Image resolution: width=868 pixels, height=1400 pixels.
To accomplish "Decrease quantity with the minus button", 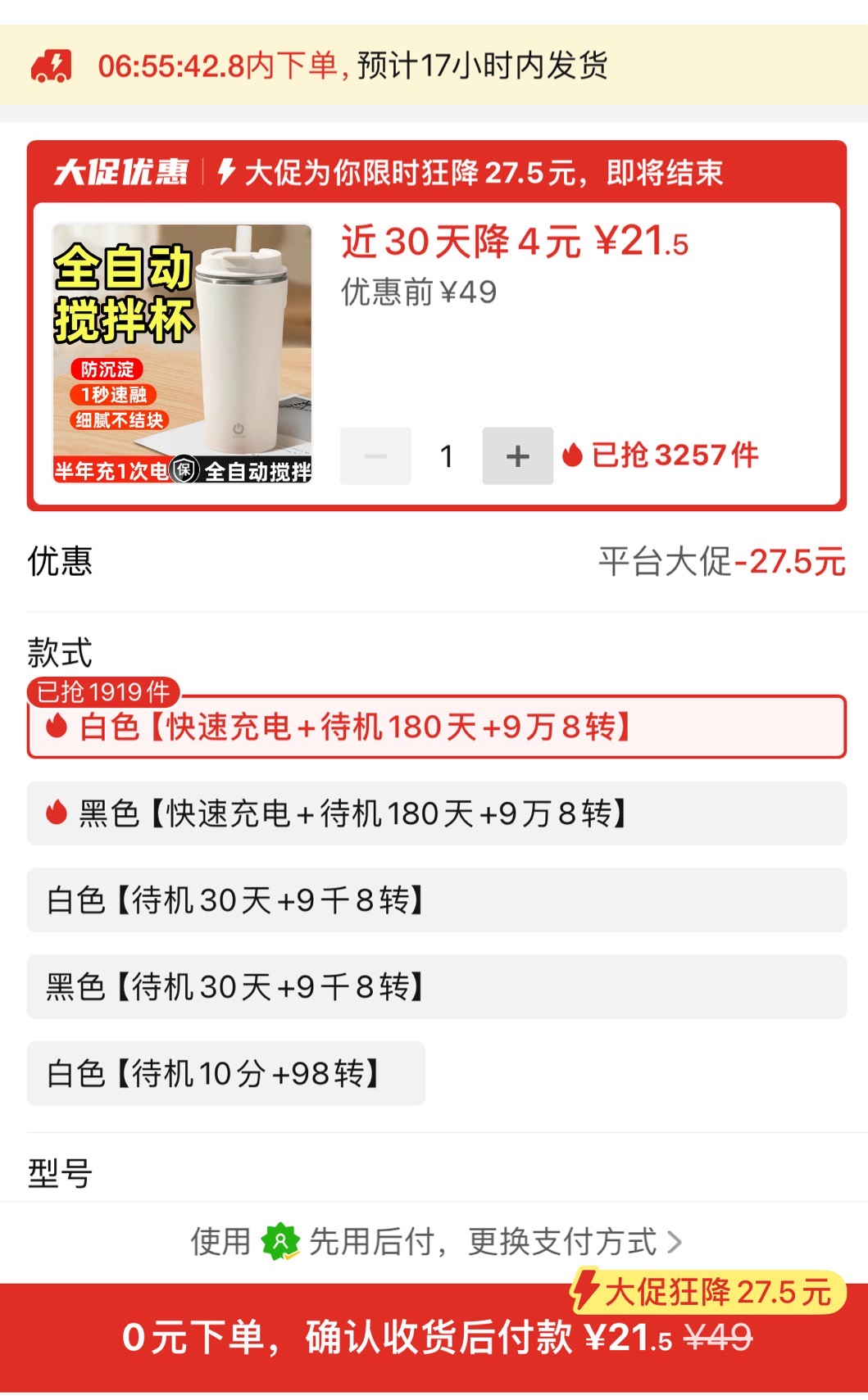I will coord(375,456).
